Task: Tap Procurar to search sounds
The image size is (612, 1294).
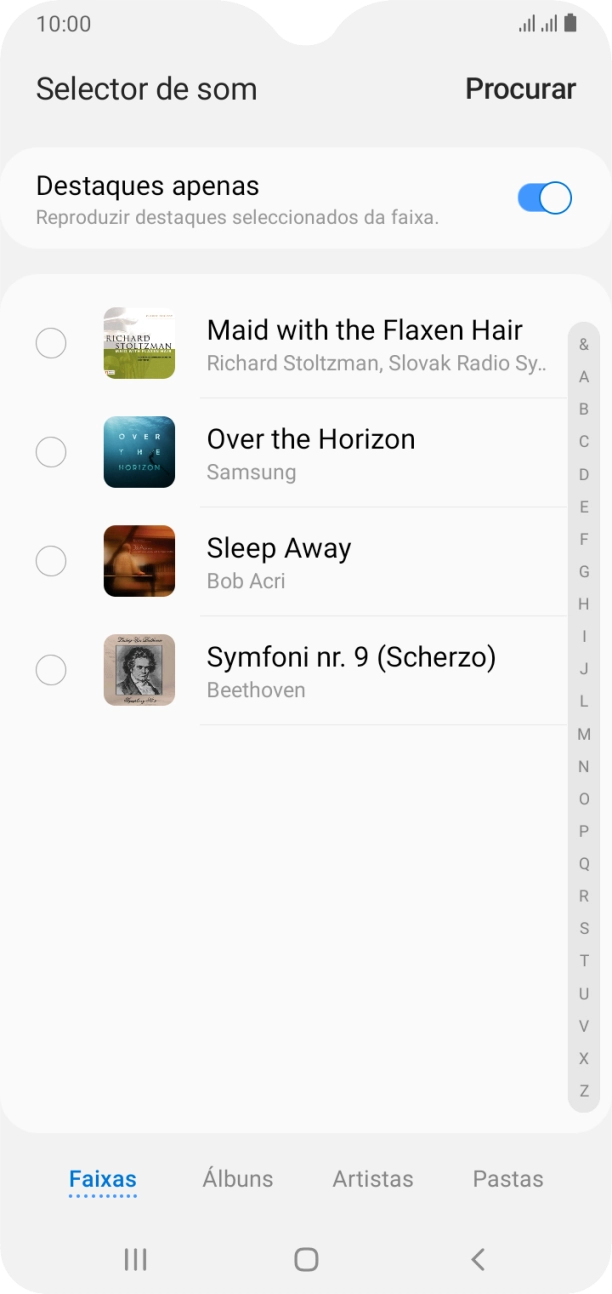Action: (x=520, y=89)
